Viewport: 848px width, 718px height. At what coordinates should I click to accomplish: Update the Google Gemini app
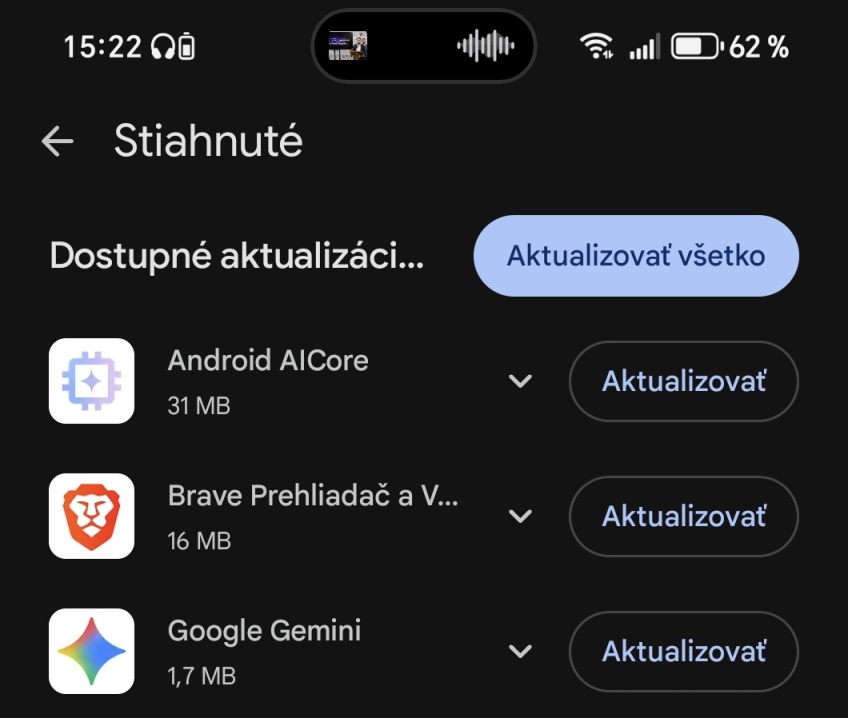684,651
